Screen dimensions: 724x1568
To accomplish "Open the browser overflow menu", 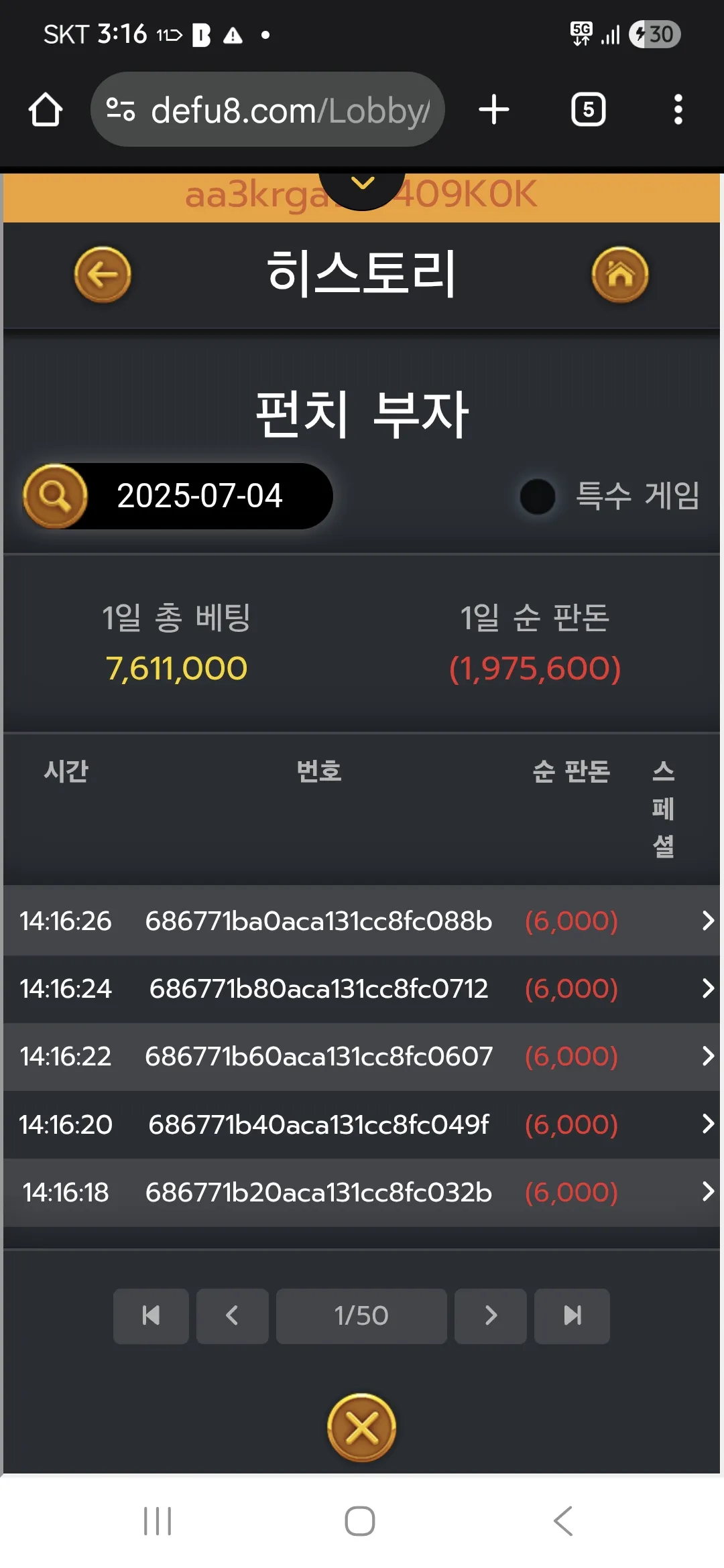I will 678,109.
